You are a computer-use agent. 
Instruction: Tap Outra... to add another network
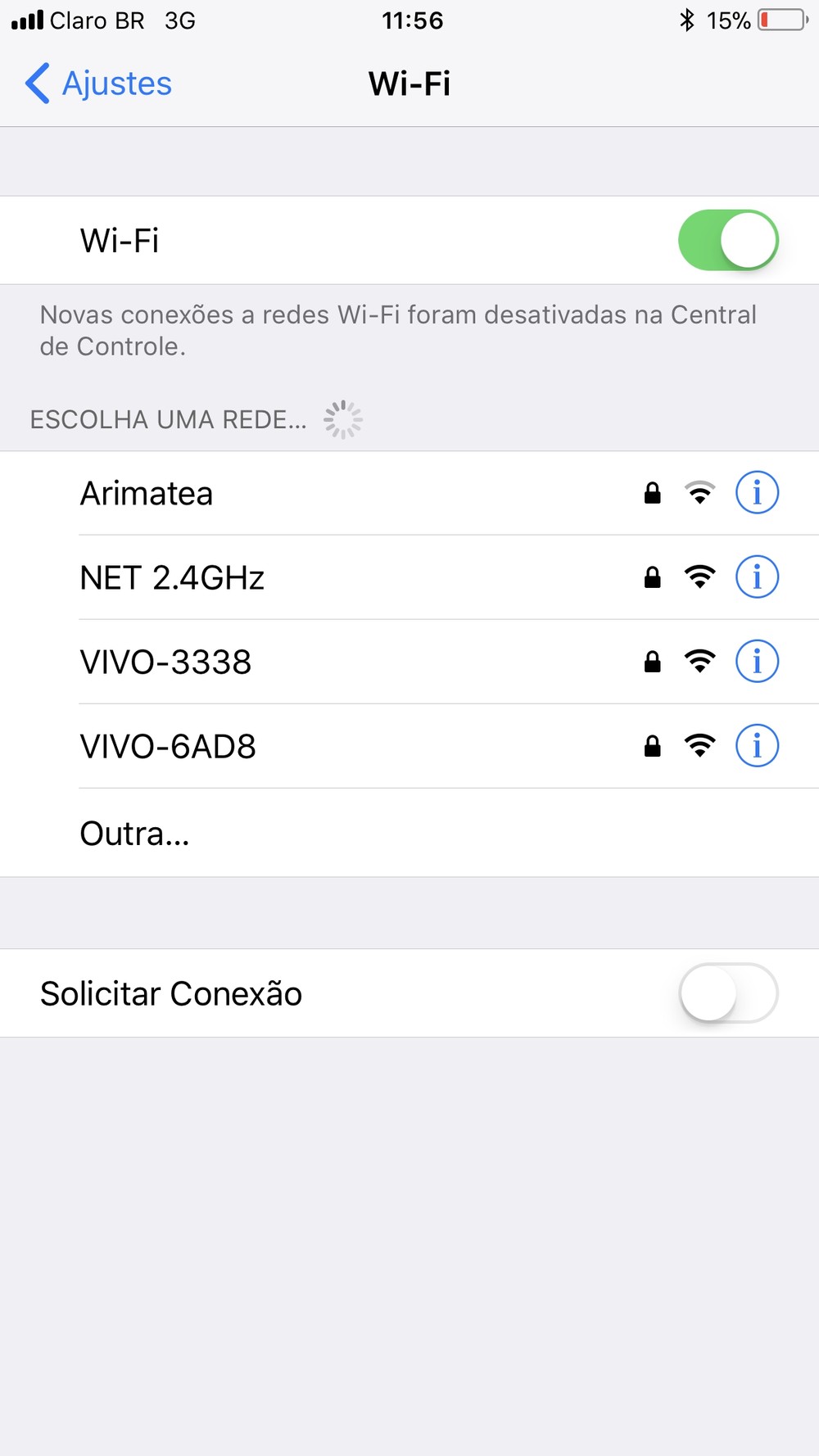click(135, 834)
